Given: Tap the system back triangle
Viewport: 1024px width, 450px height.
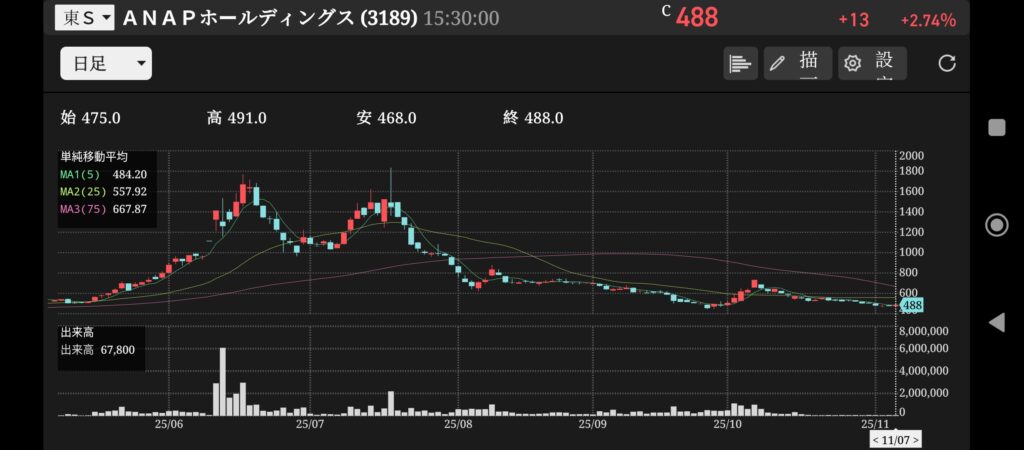Looking at the screenshot, I should coord(996,322).
